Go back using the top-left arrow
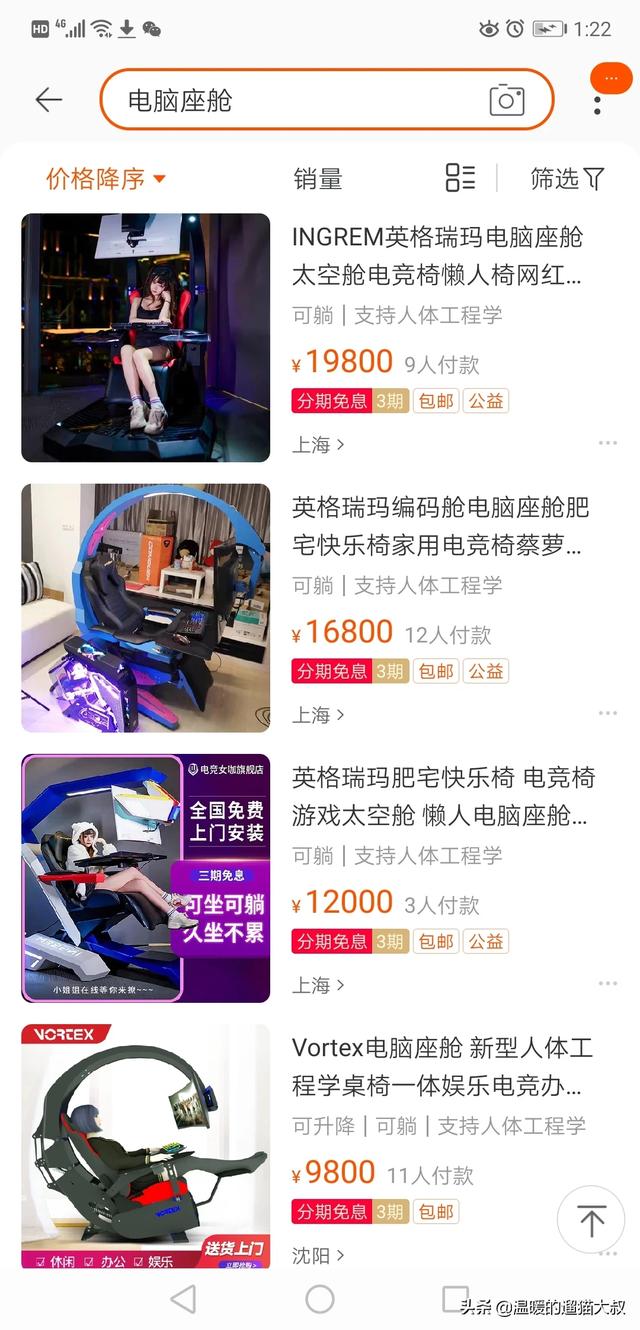Image resolution: width=640 pixels, height=1330 pixels. (x=48, y=99)
